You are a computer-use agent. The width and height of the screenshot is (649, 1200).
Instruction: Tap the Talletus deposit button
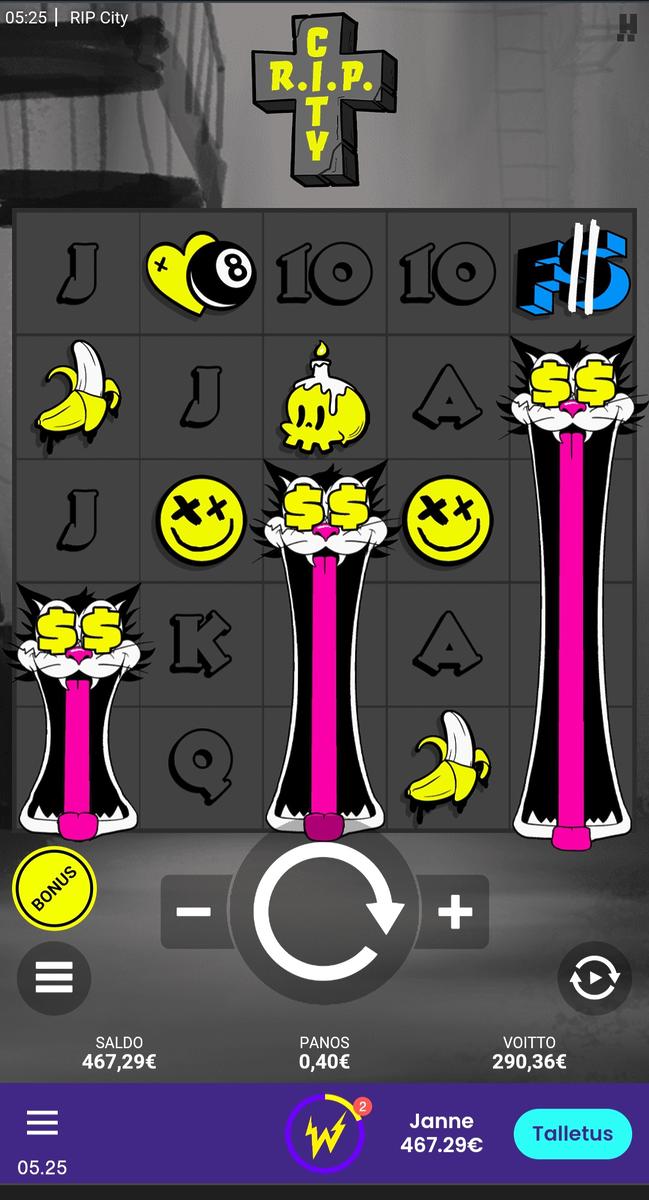(x=572, y=1134)
